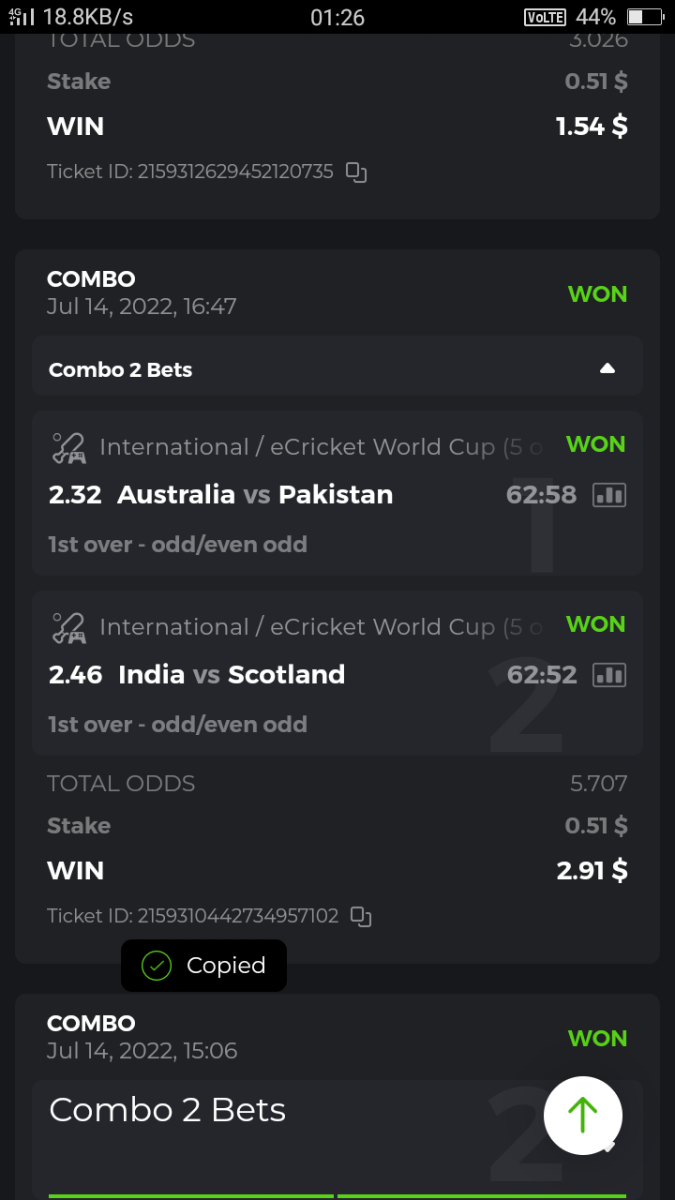Image resolution: width=675 pixels, height=1200 pixels.
Task: Jump back to top with green arrow
Action: 583,1116
